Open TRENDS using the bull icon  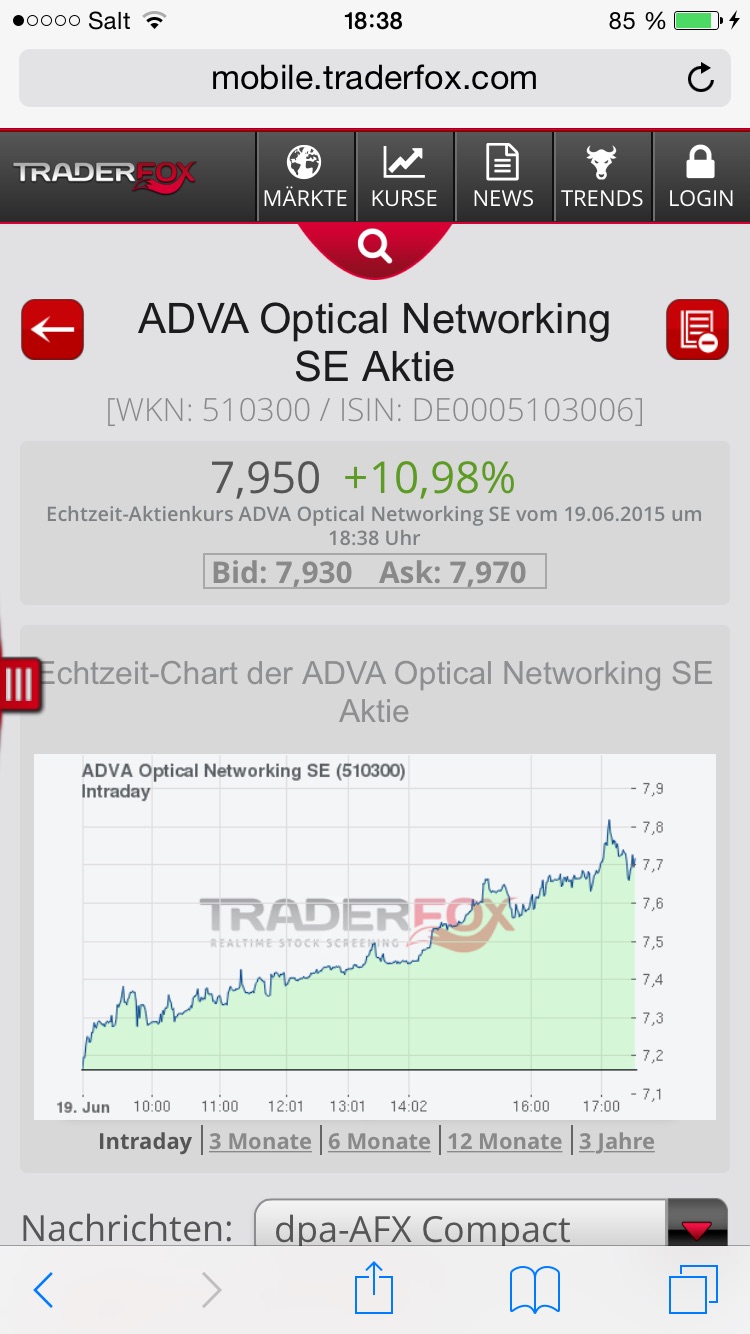point(602,170)
